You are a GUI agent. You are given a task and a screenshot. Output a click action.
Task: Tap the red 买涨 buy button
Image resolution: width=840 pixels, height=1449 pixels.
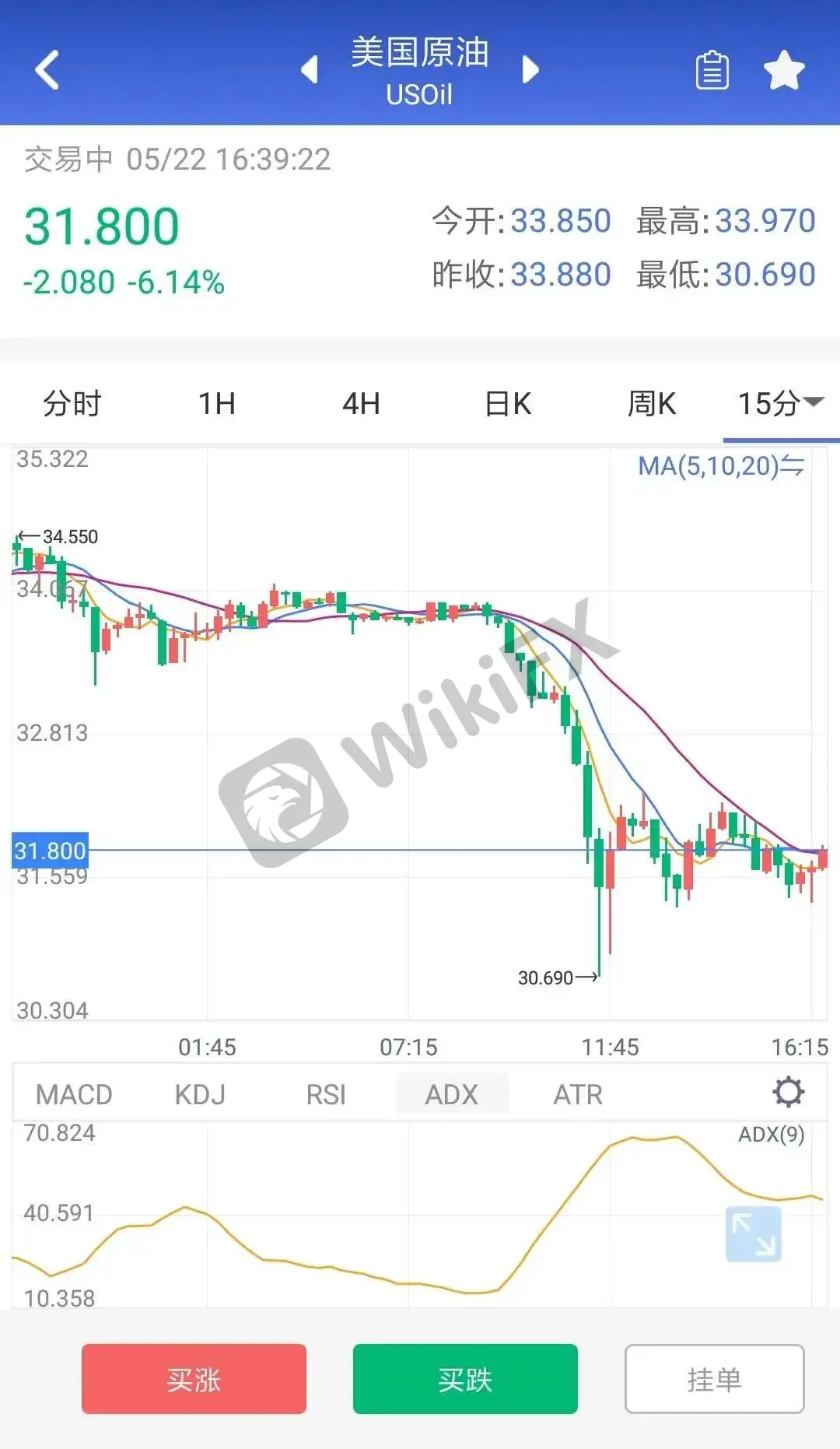(194, 1379)
